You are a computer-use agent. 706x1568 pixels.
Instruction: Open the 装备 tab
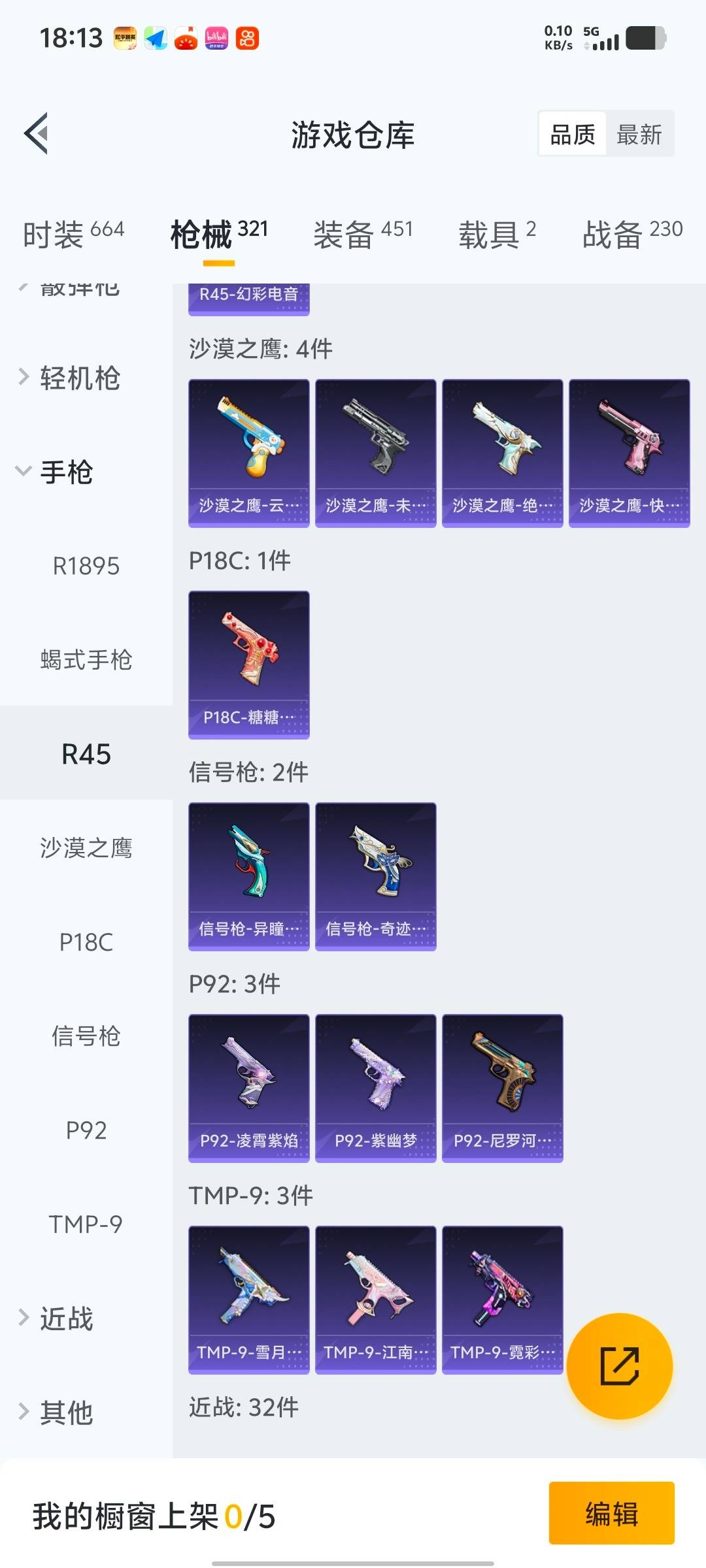pyautogui.click(x=363, y=235)
